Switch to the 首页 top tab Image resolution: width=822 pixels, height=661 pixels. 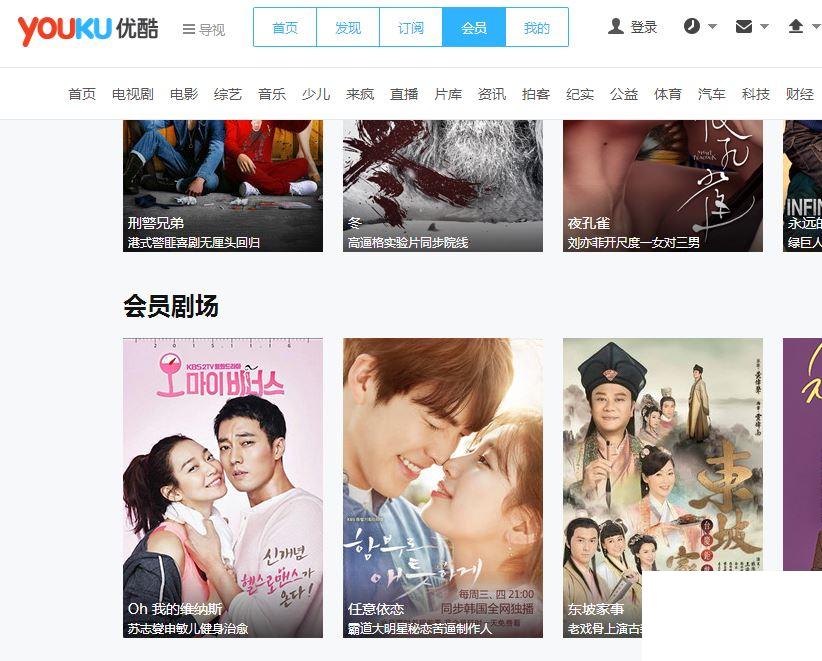pos(285,28)
